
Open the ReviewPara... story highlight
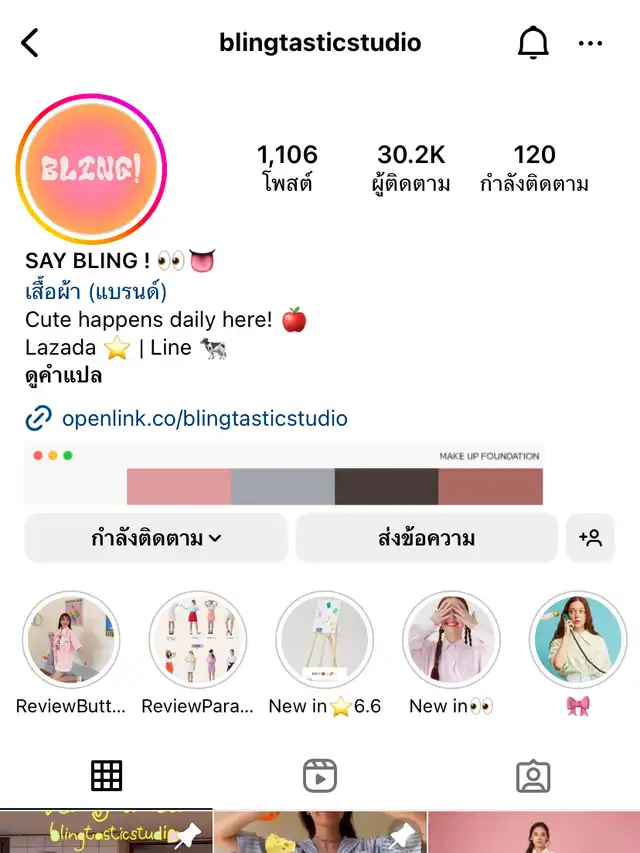pos(198,640)
